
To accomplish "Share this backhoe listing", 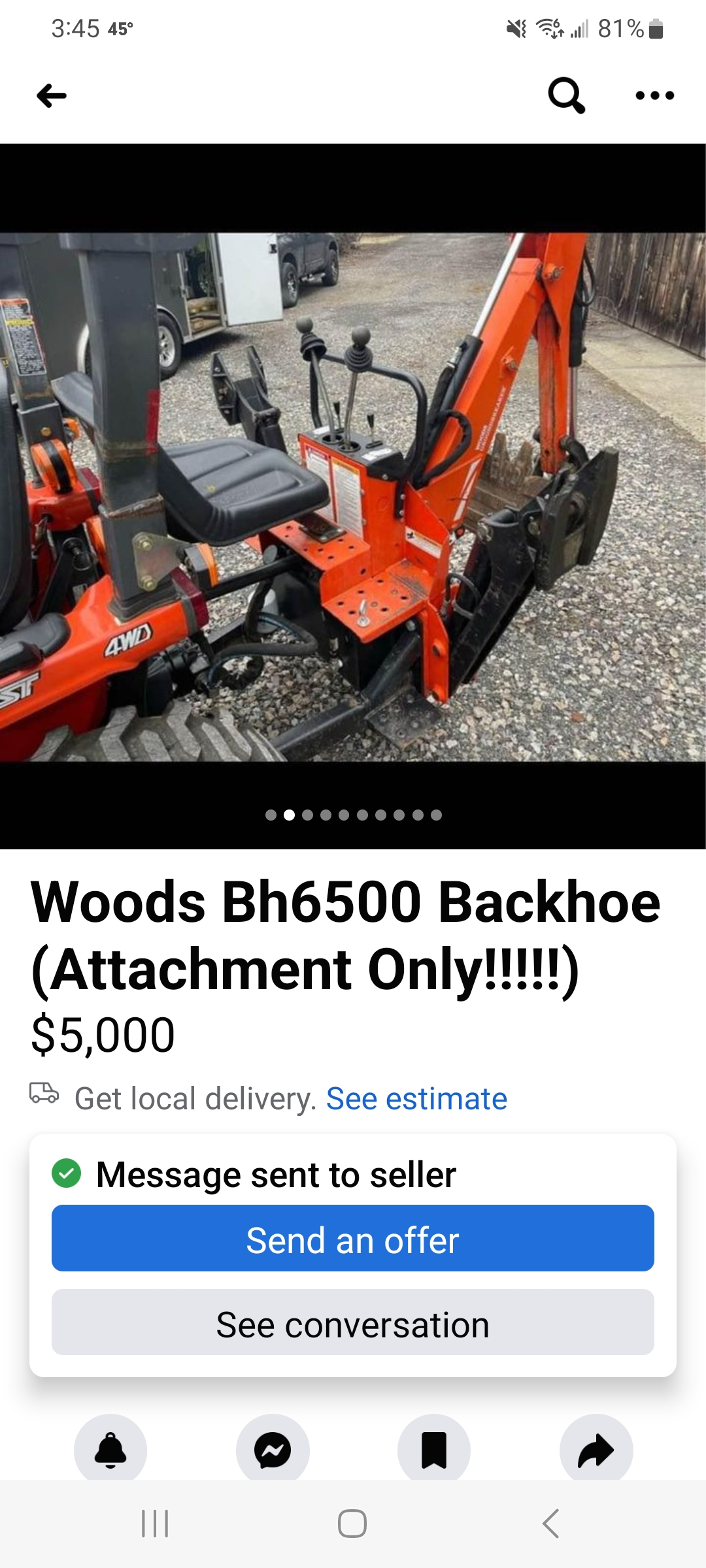I will click(596, 1450).
